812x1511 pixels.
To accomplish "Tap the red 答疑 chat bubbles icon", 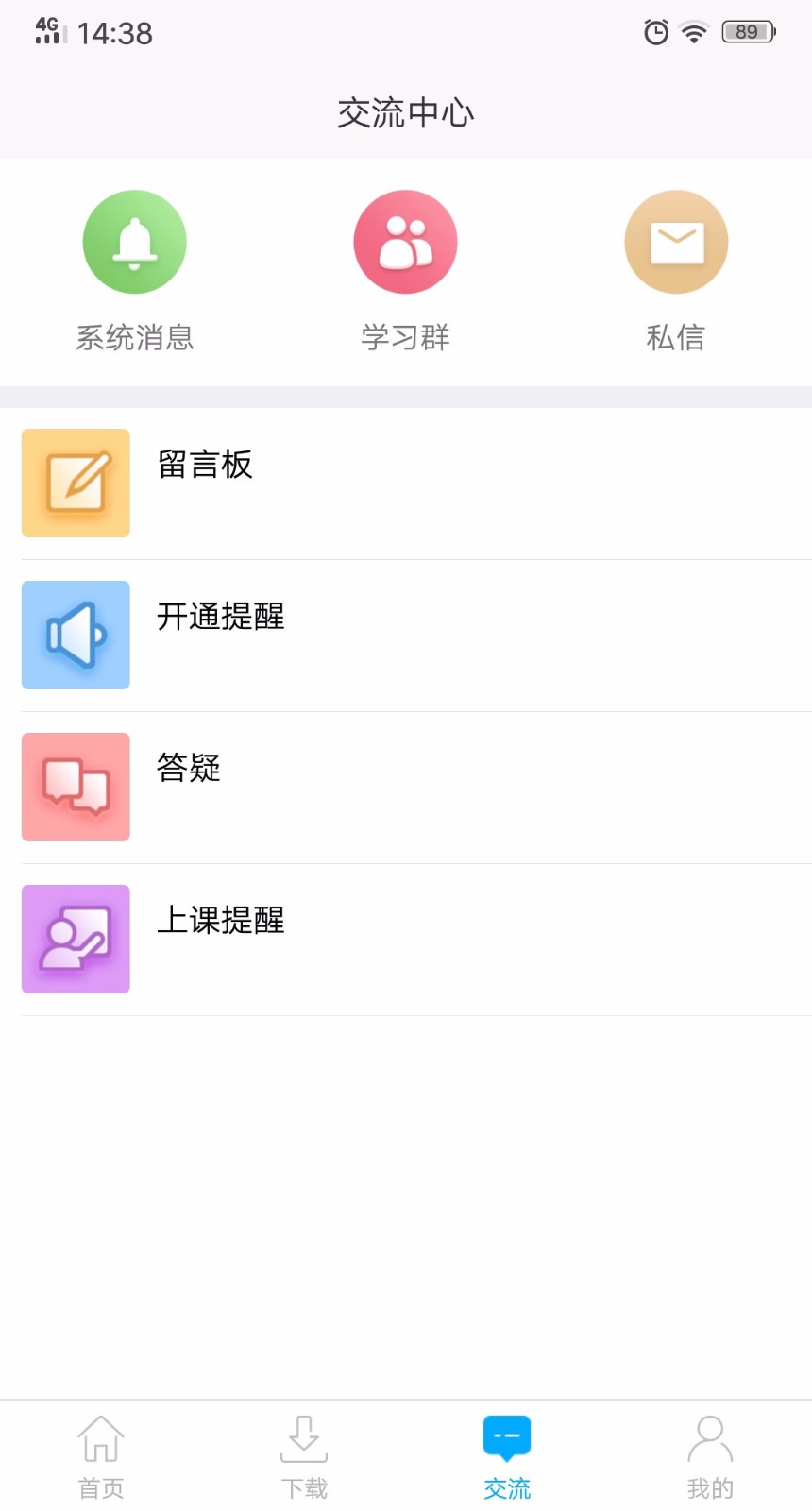I will point(76,787).
